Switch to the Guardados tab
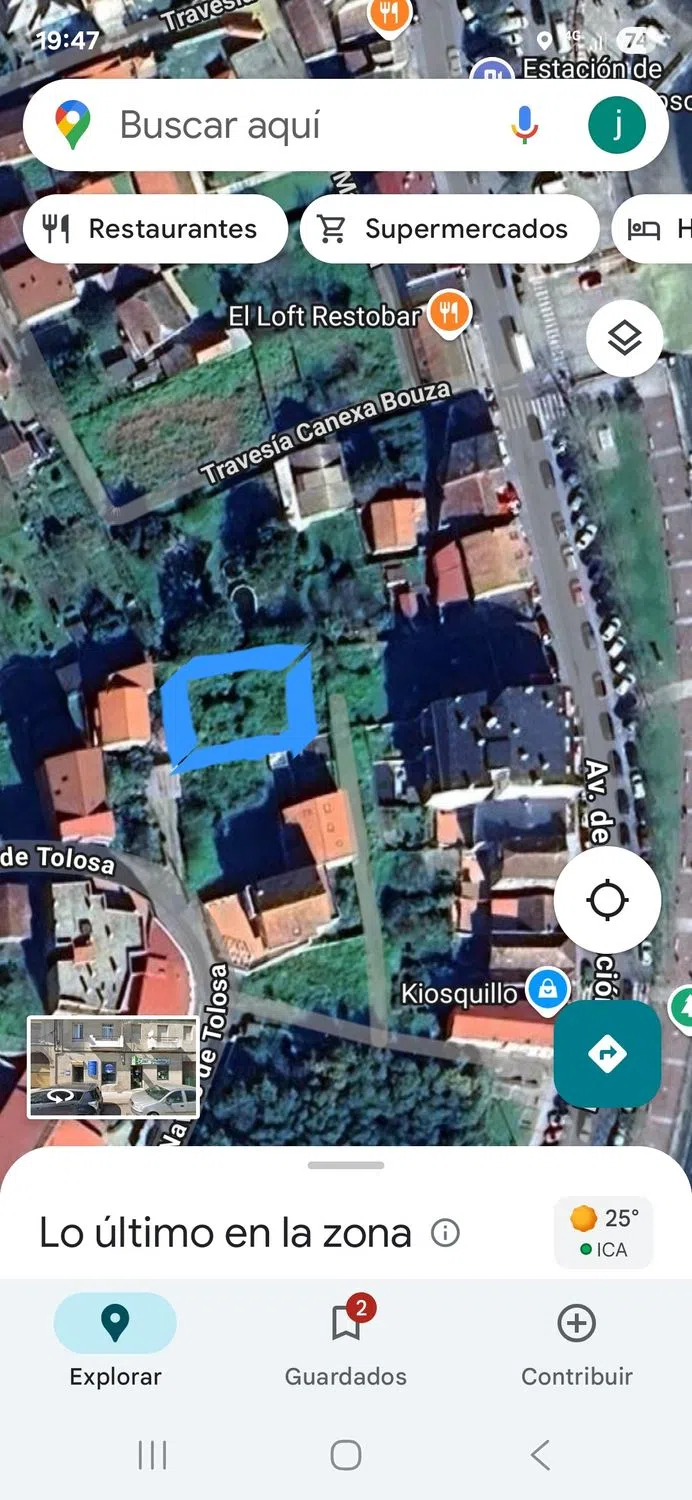Image resolution: width=692 pixels, height=1500 pixels. click(346, 1342)
